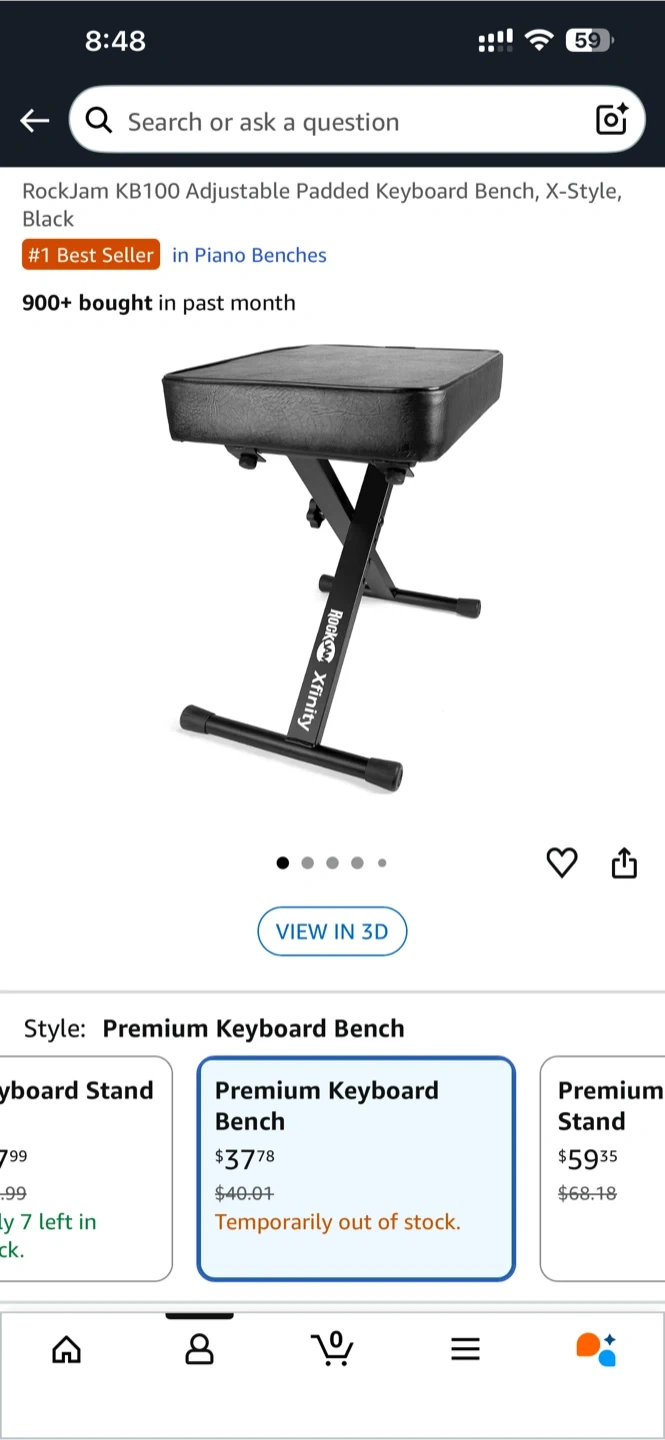Tap the image carousel page dots
665x1440 pixels.
pyautogui.click(x=332, y=863)
